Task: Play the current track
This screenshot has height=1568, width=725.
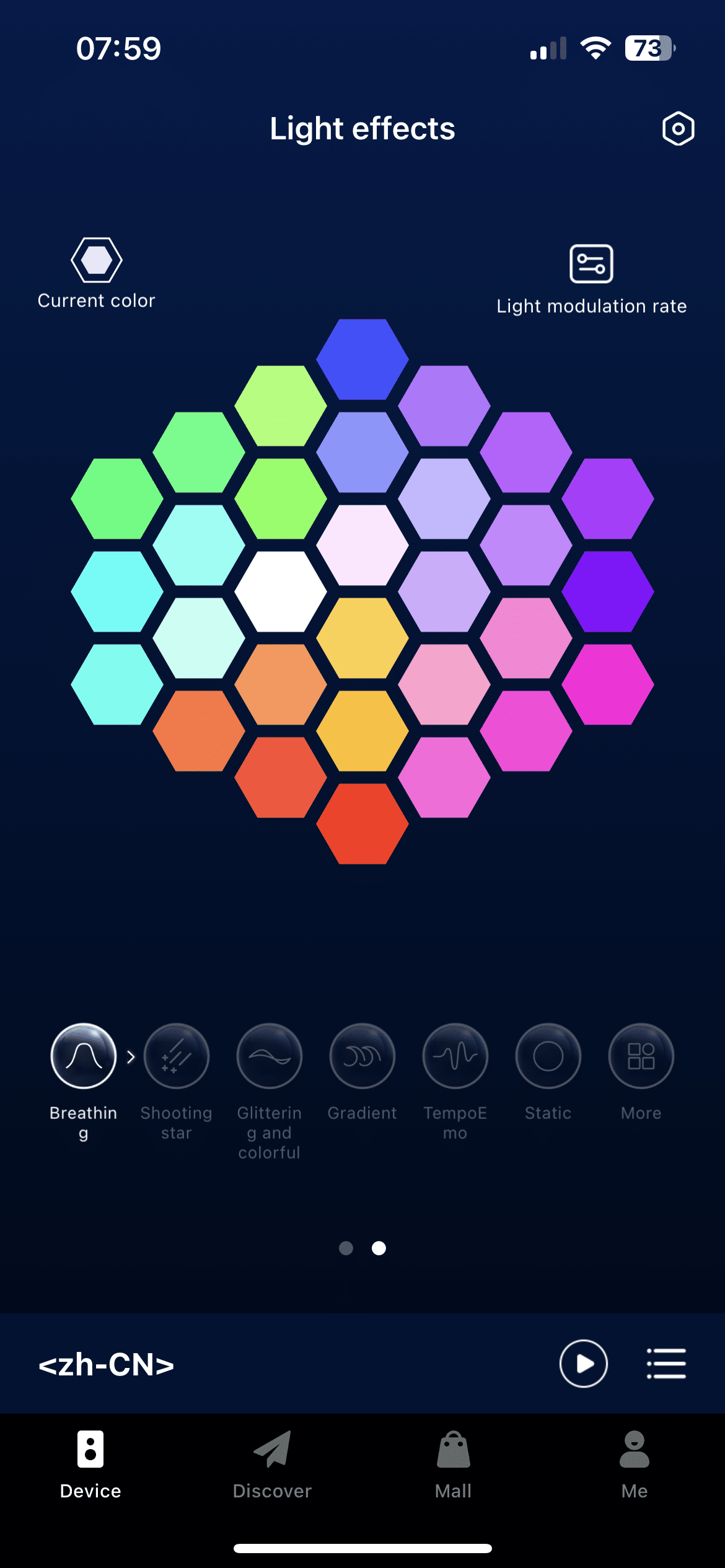Action: coord(583,1364)
